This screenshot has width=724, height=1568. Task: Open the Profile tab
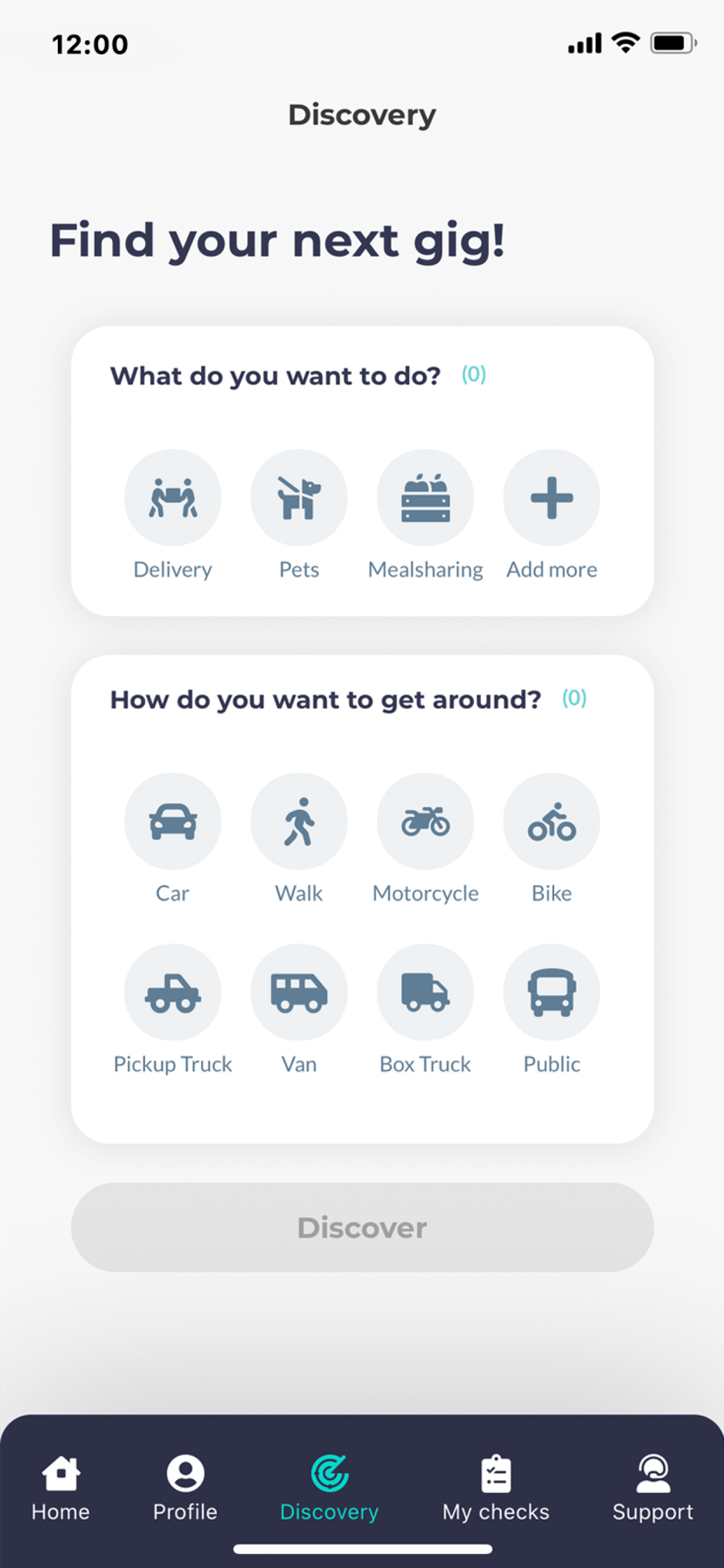pos(185,1488)
